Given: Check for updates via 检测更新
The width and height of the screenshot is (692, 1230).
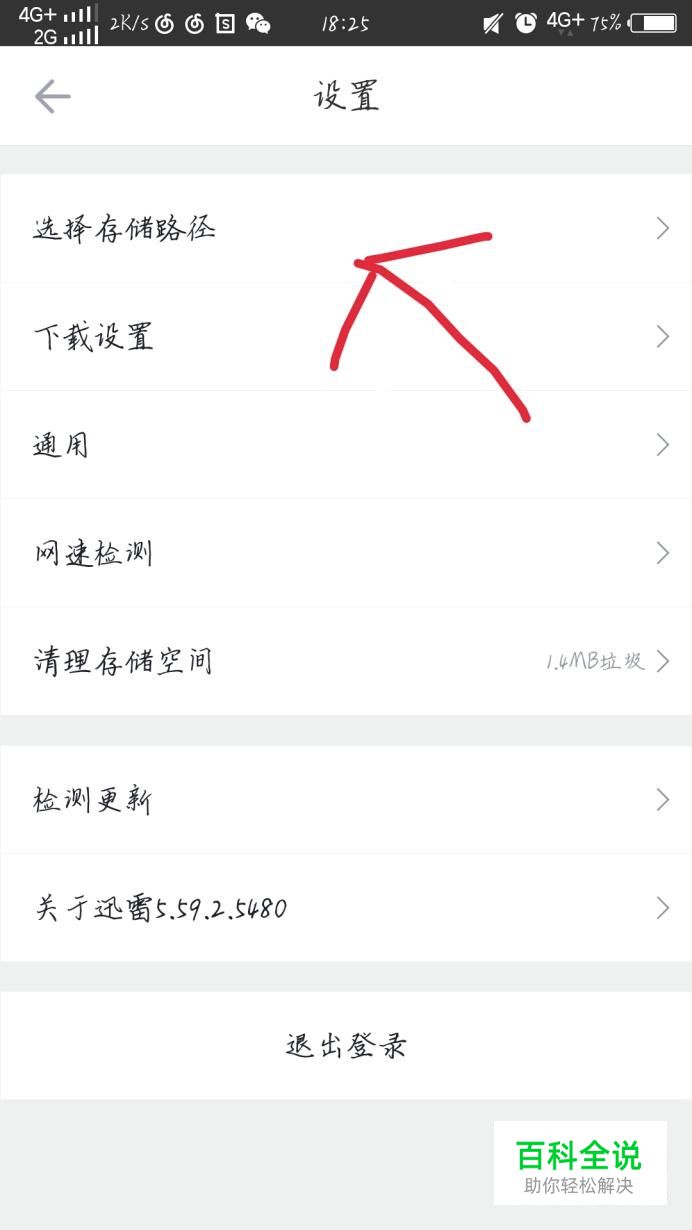Looking at the screenshot, I should [345, 800].
